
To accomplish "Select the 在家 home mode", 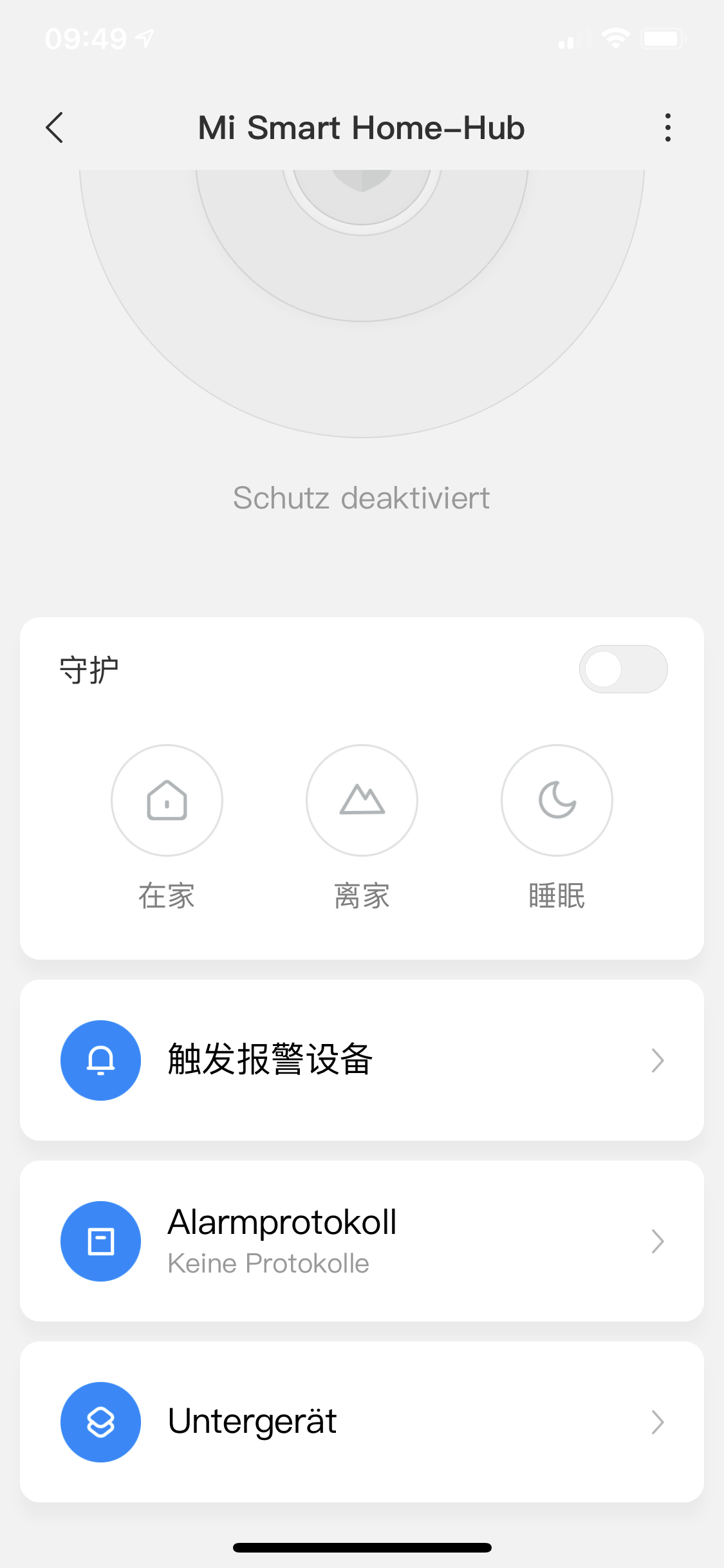I will [167, 801].
